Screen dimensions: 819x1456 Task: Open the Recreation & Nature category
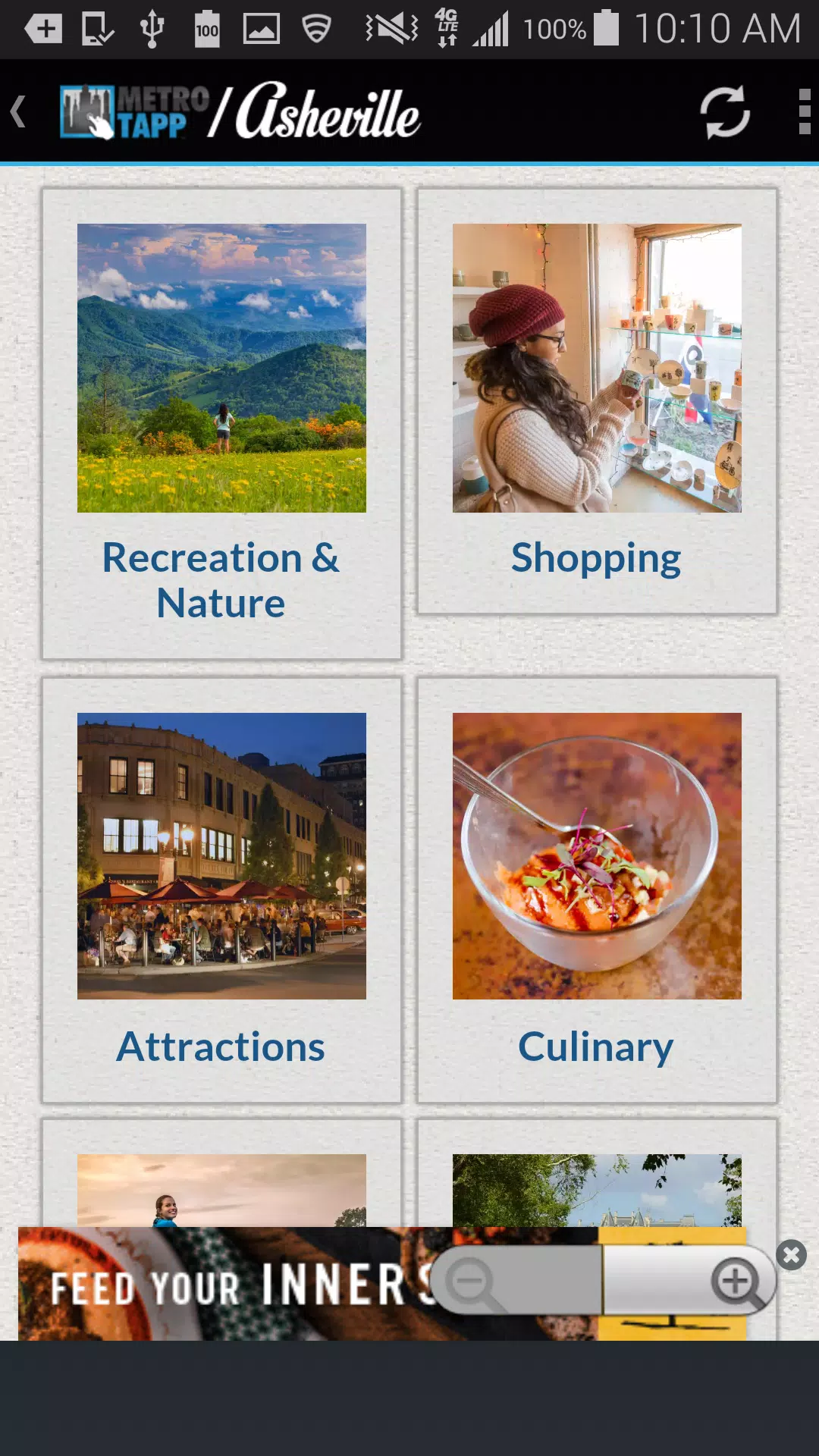click(221, 424)
